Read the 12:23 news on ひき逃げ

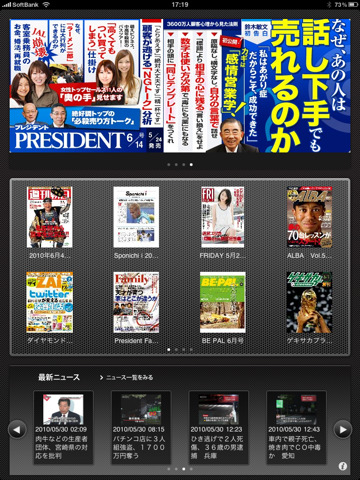(x=219, y=427)
